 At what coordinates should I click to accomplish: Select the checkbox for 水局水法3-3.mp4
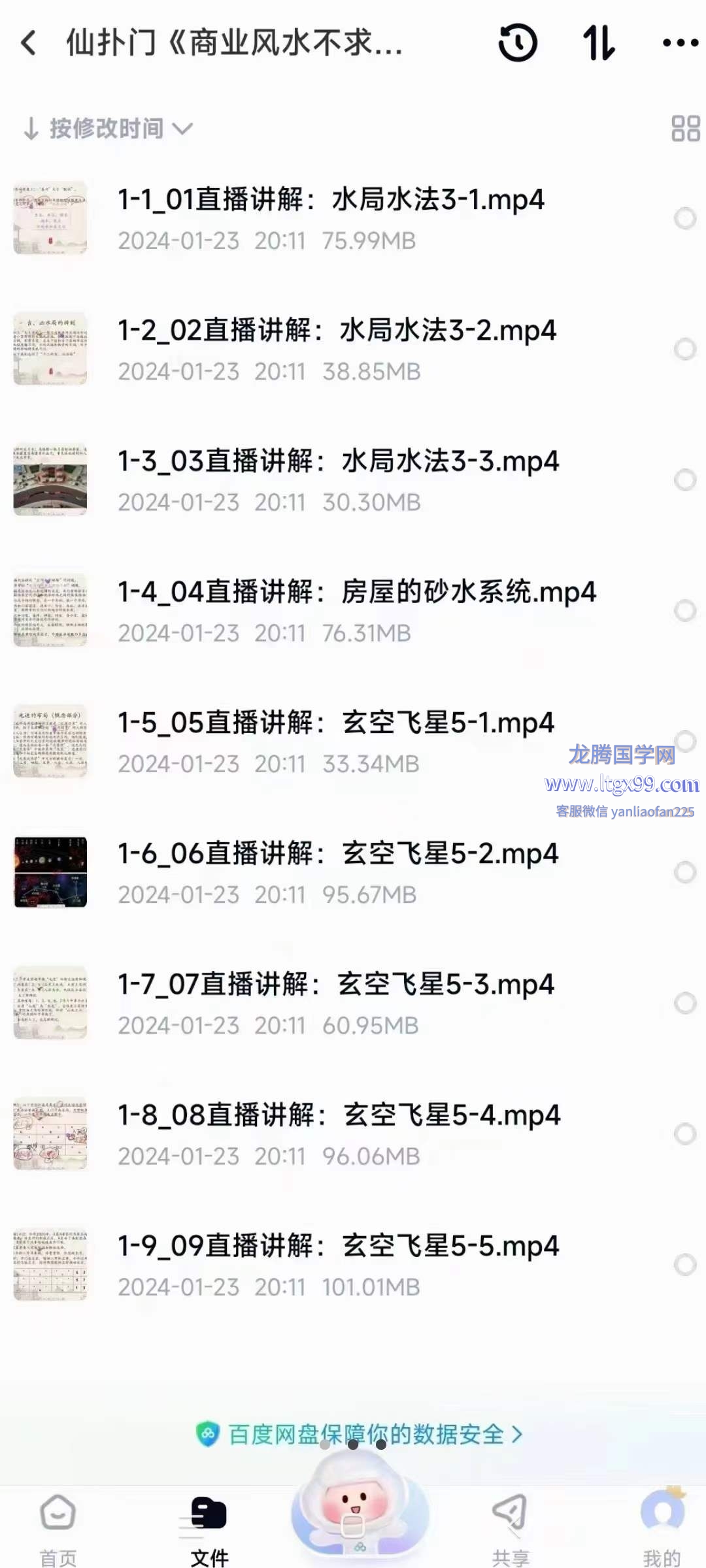click(x=684, y=480)
